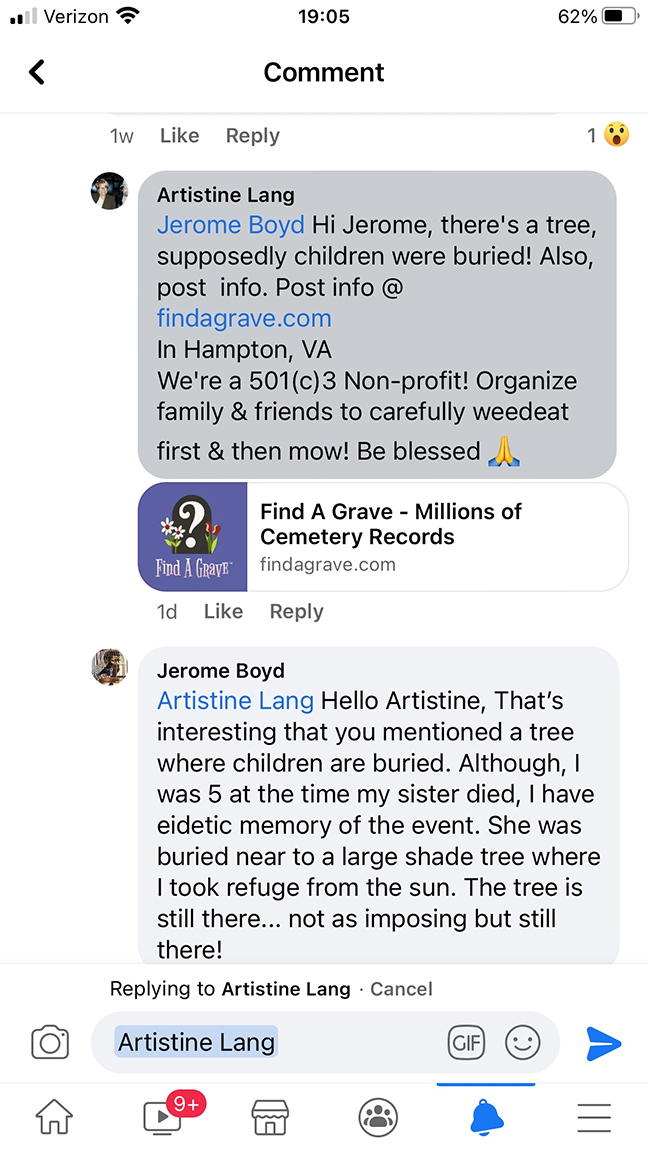Viewport: 648px width, 1152px height.
Task: Open the wow reaction count
Action: click(x=608, y=135)
